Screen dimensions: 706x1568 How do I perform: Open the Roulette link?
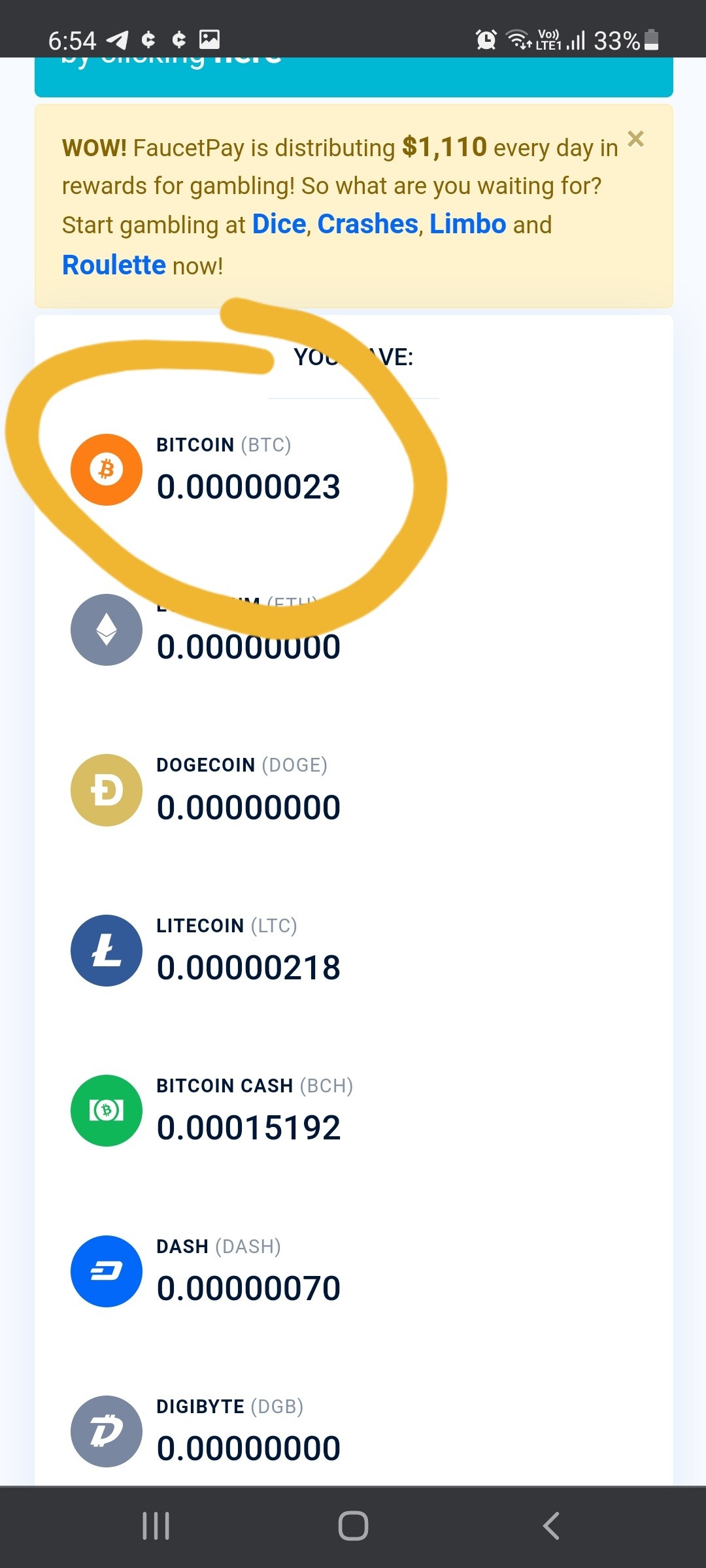click(114, 265)
